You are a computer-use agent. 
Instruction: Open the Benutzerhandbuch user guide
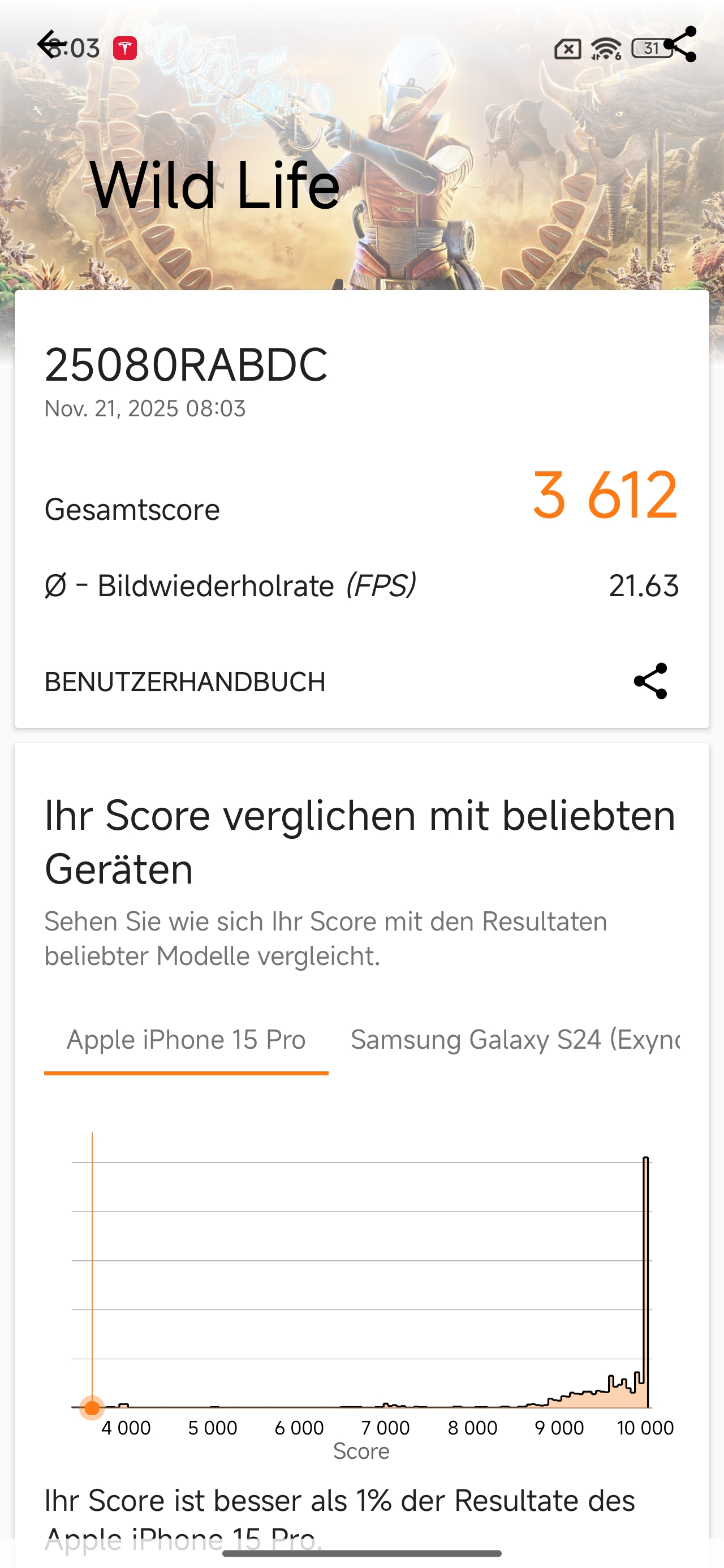[184, 682]
